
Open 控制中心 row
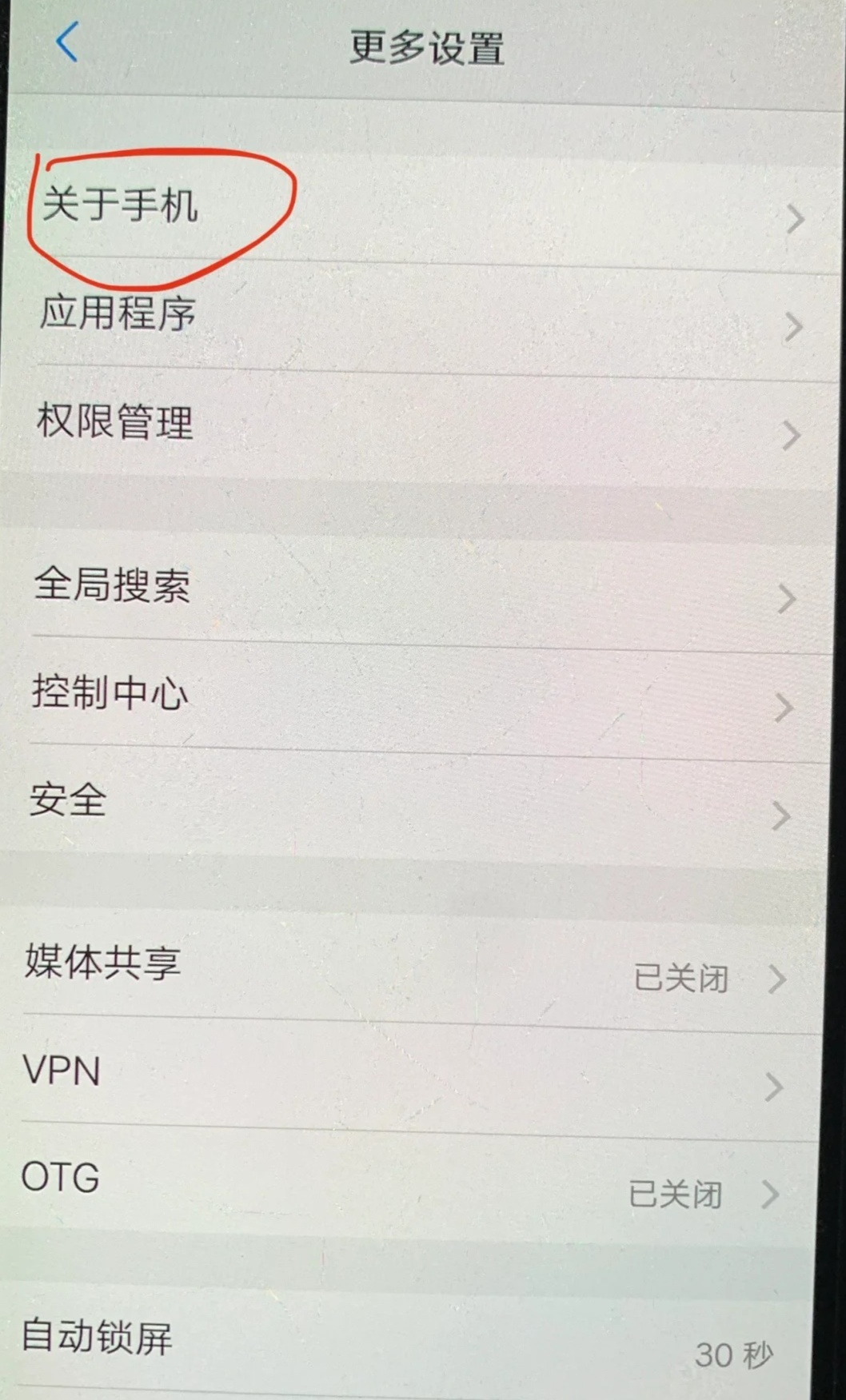(110, 692)
